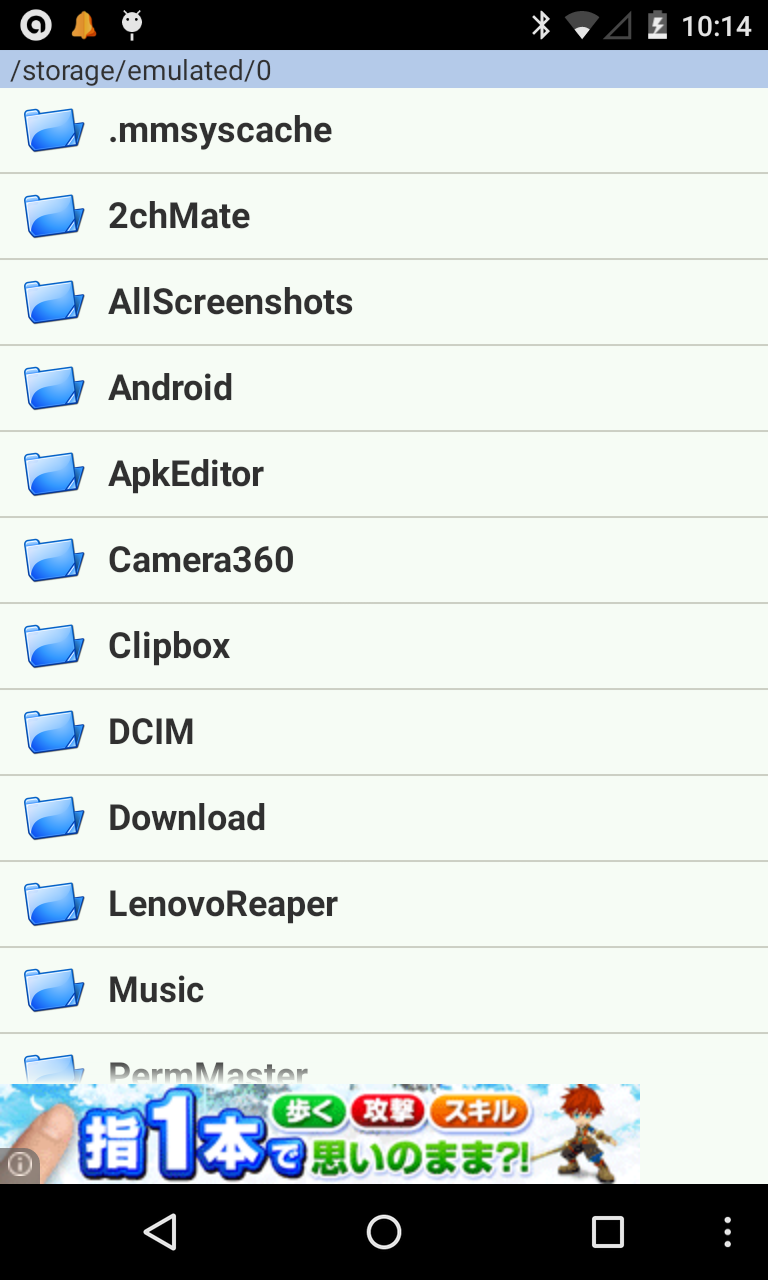Open the ApkEditor folder
The width and height of the screenshot is (768, 1280).
384,474
